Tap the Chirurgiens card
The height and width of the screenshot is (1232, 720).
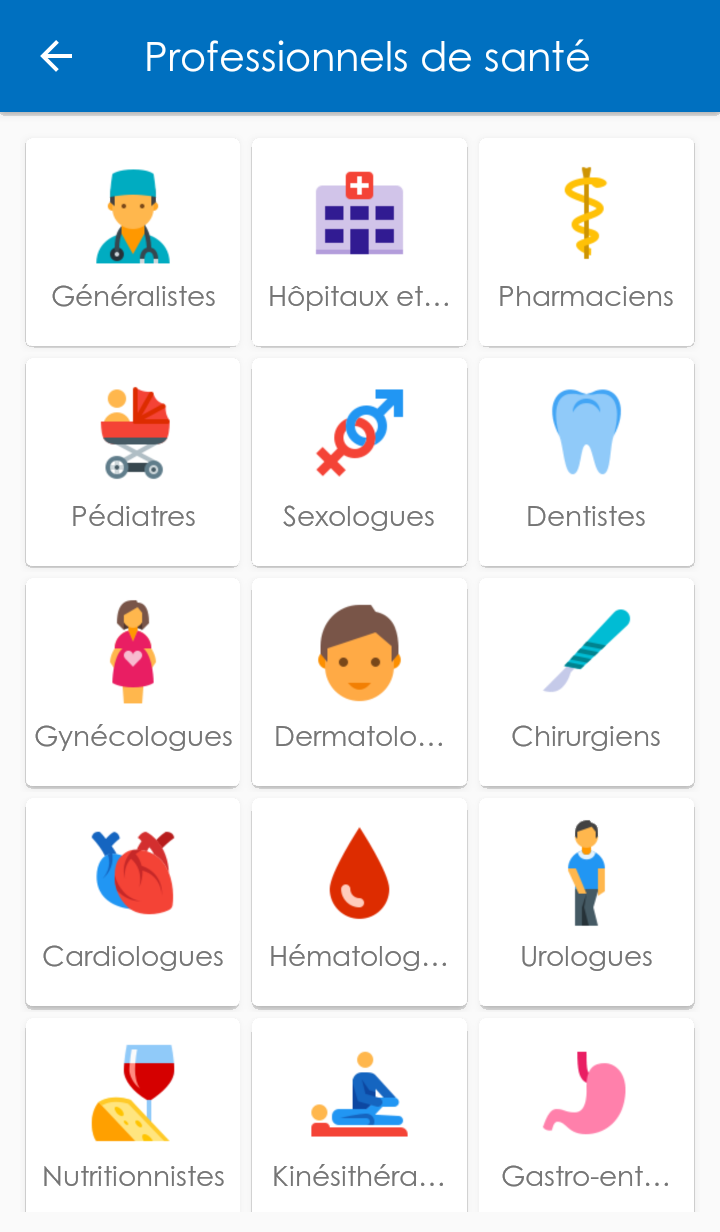coord(586,682)
